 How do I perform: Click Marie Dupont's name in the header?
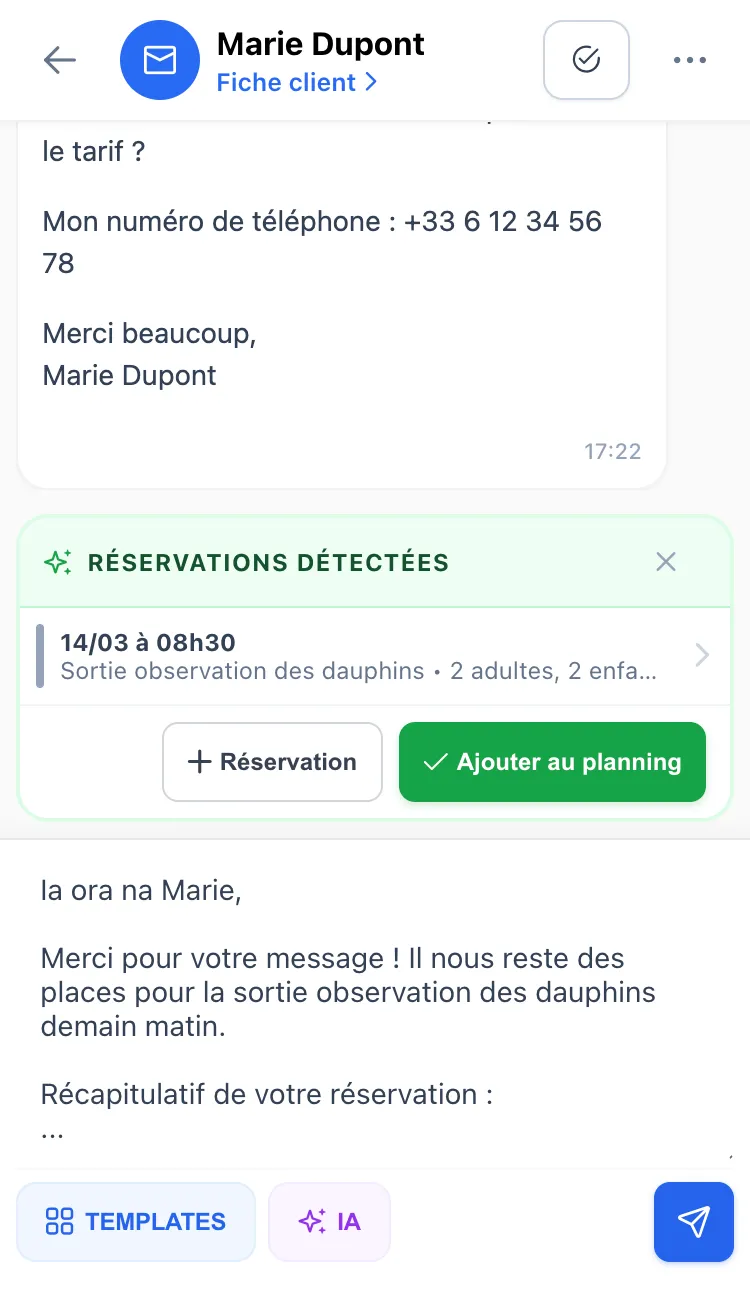[320, 43]
